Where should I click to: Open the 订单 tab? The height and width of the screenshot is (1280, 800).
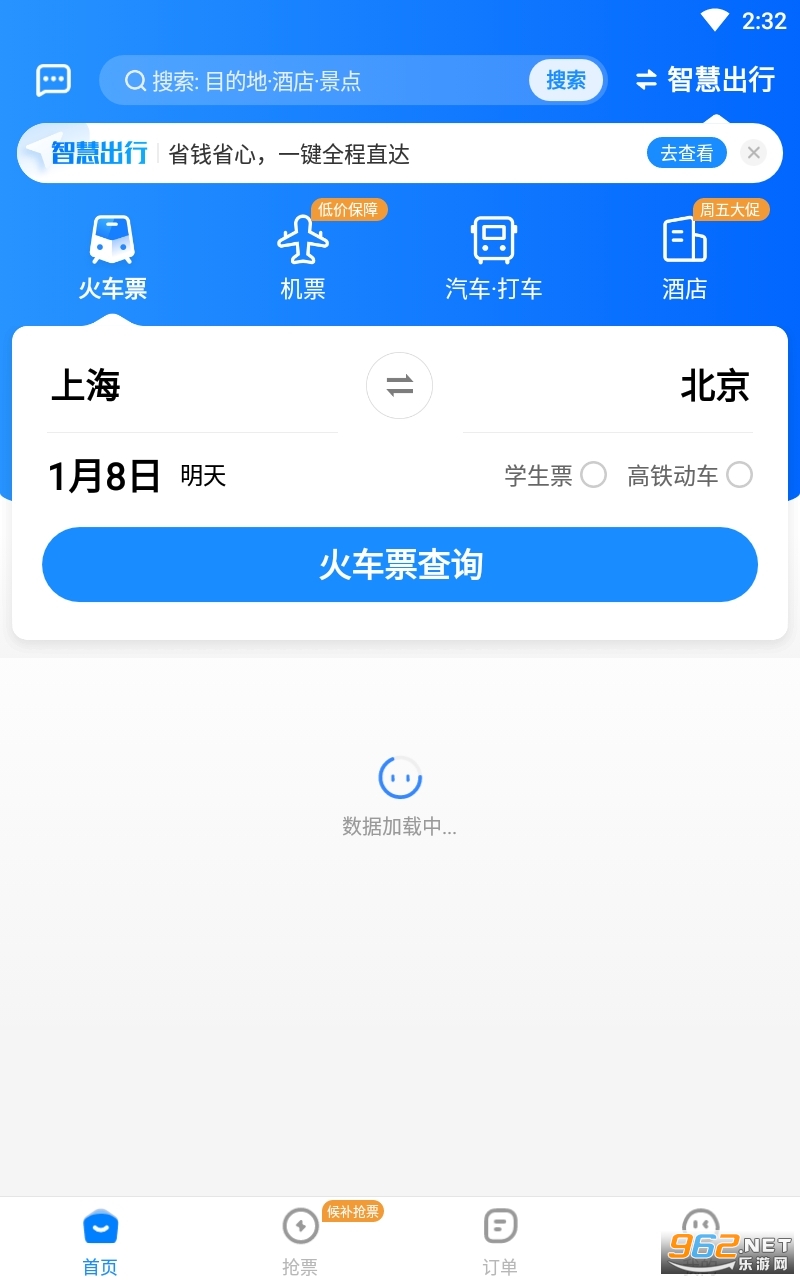click(x=500, y=1240)
